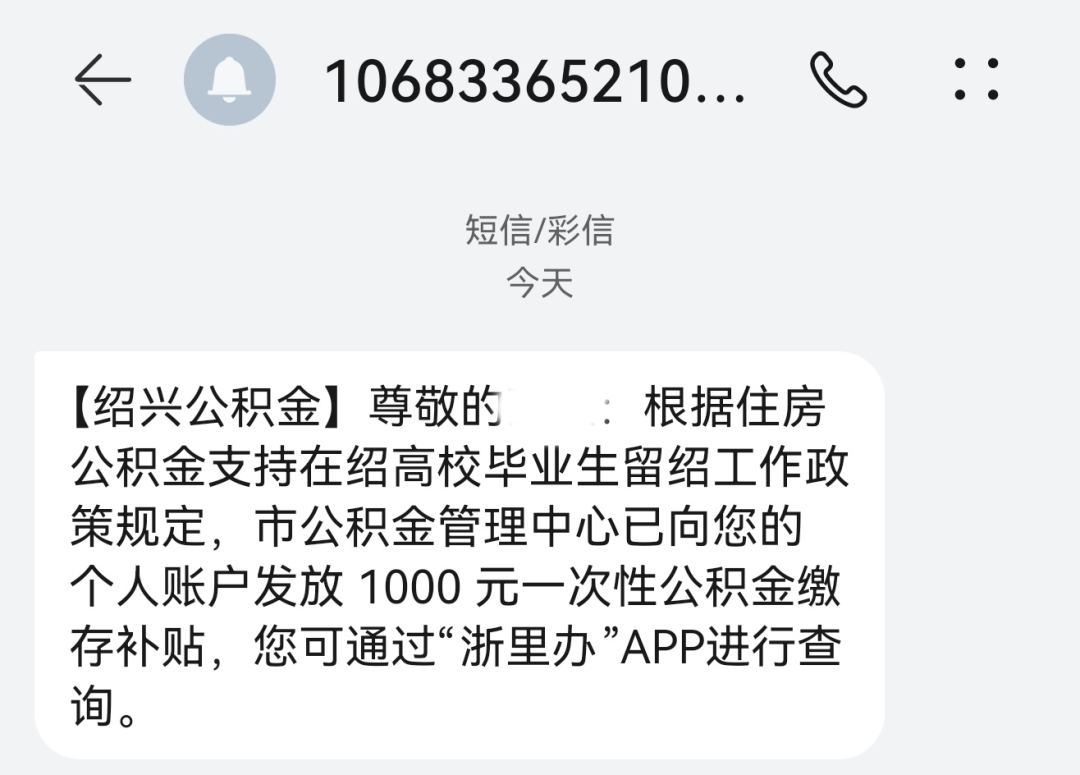Call the sender 10683365210
This screenshot has height=775, width=1080.
(x=838, y=80)
